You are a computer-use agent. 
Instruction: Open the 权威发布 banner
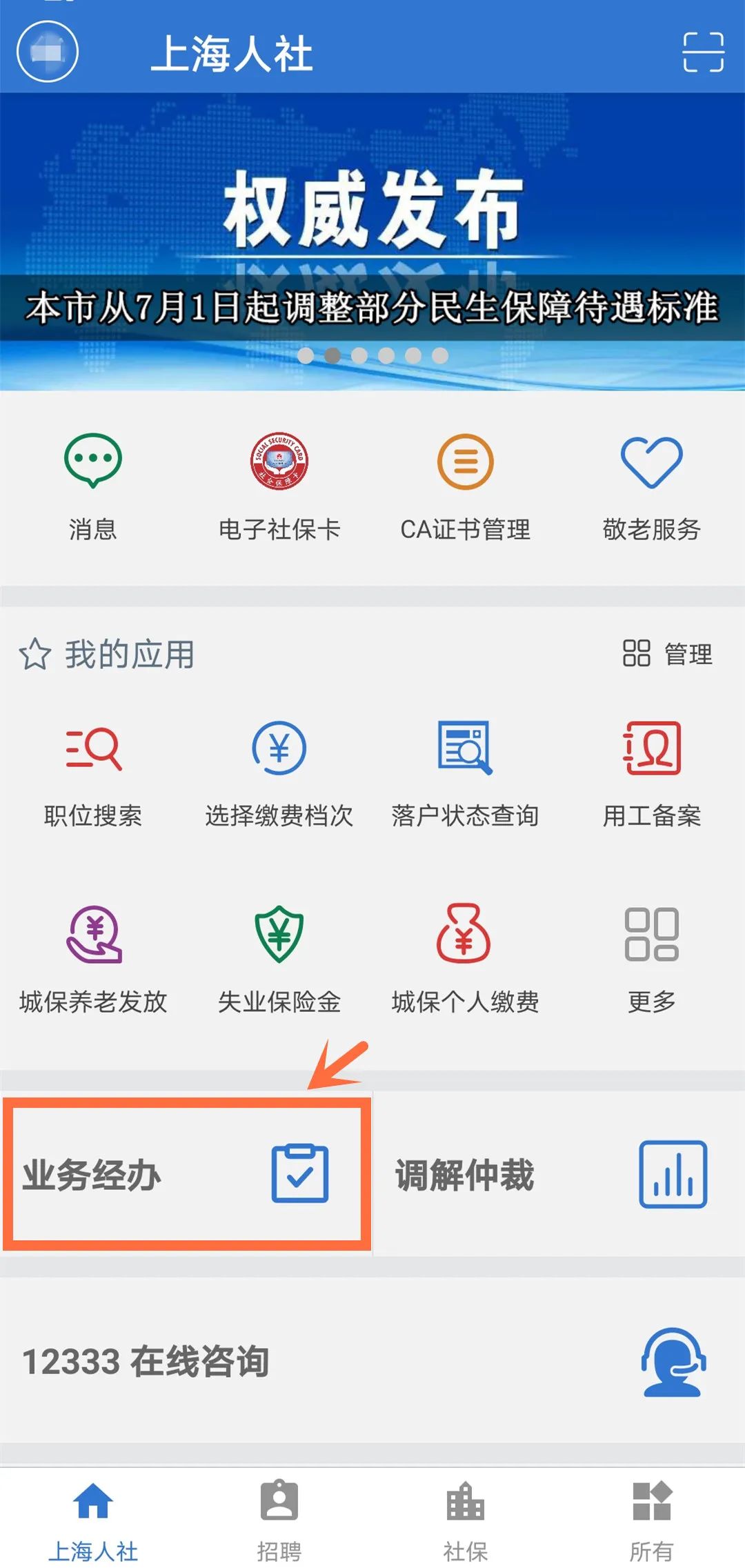[372, 241]
